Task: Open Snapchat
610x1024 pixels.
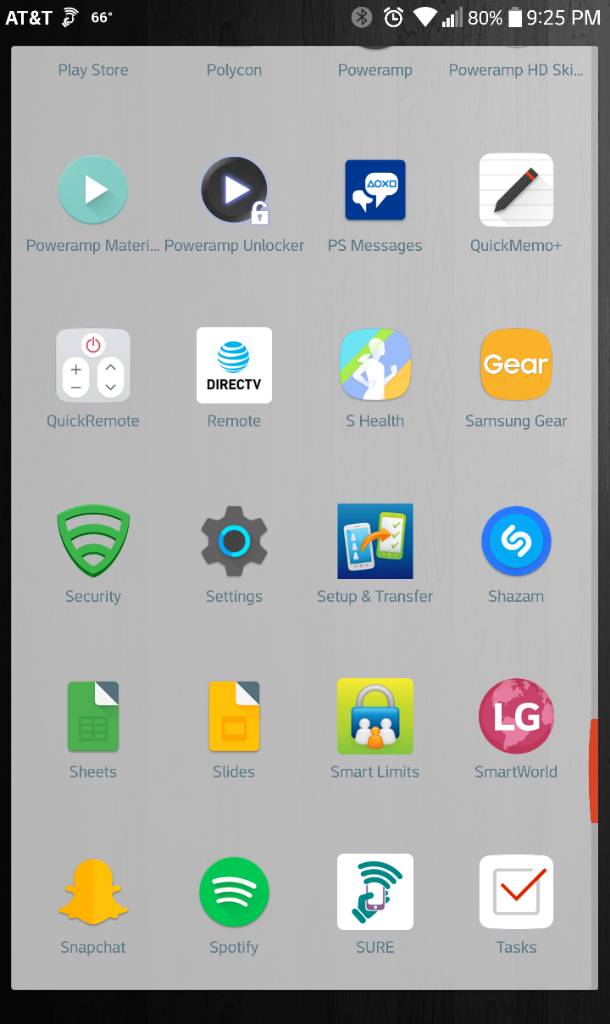Action: 93,891
